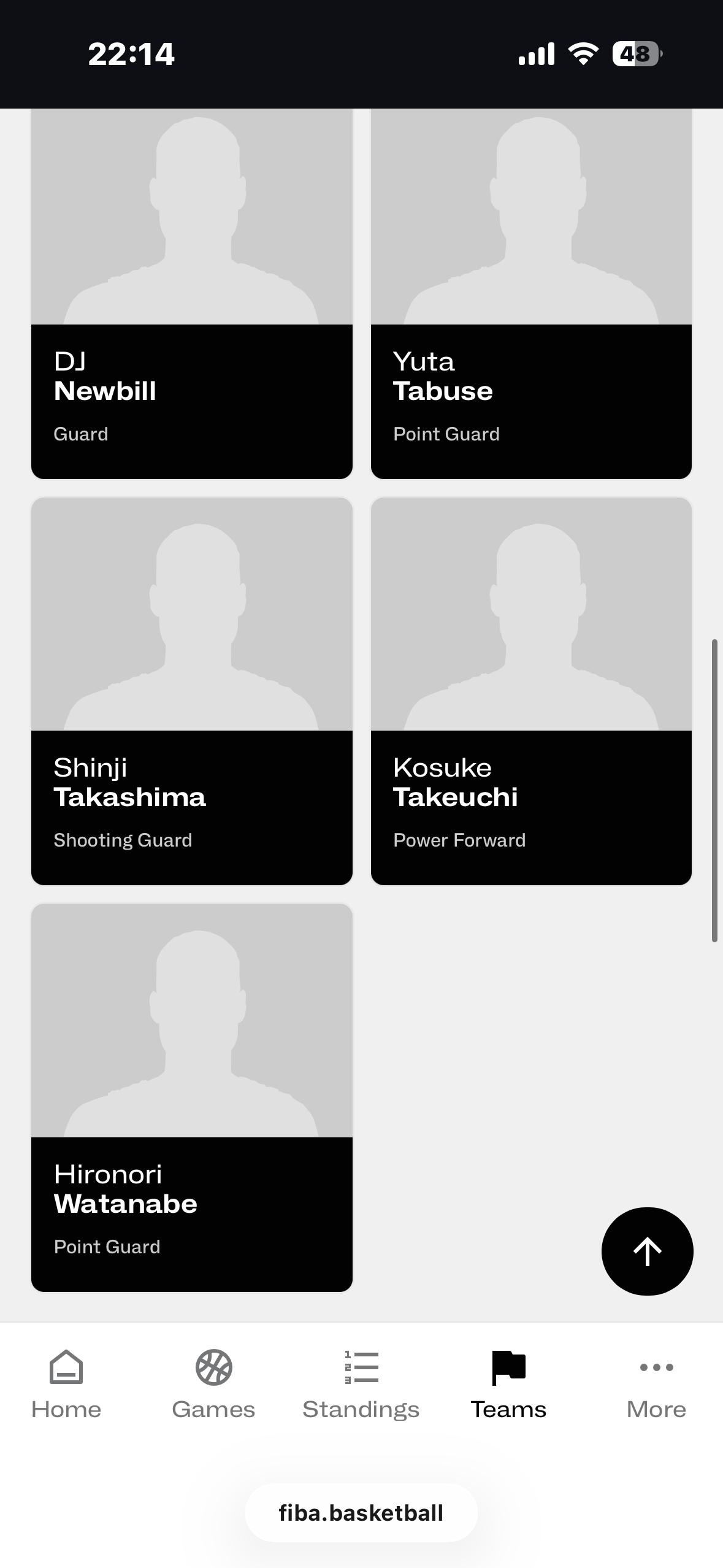Tap the fiba.basketball address pill
This screenshot has width=723, height=1568.
point(361,1513)
